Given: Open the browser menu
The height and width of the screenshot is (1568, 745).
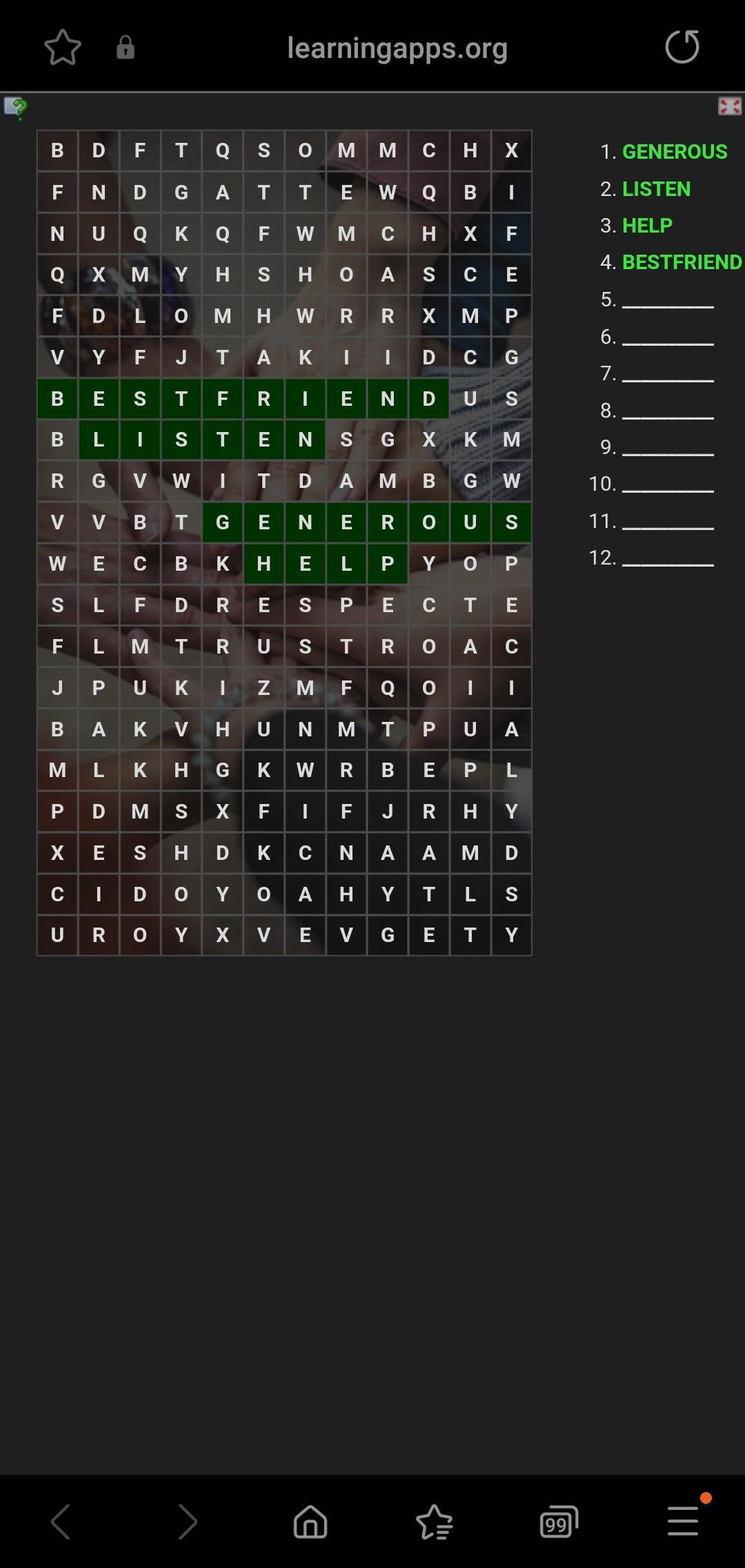Looking at the screenshot, I should point(683,1521).
